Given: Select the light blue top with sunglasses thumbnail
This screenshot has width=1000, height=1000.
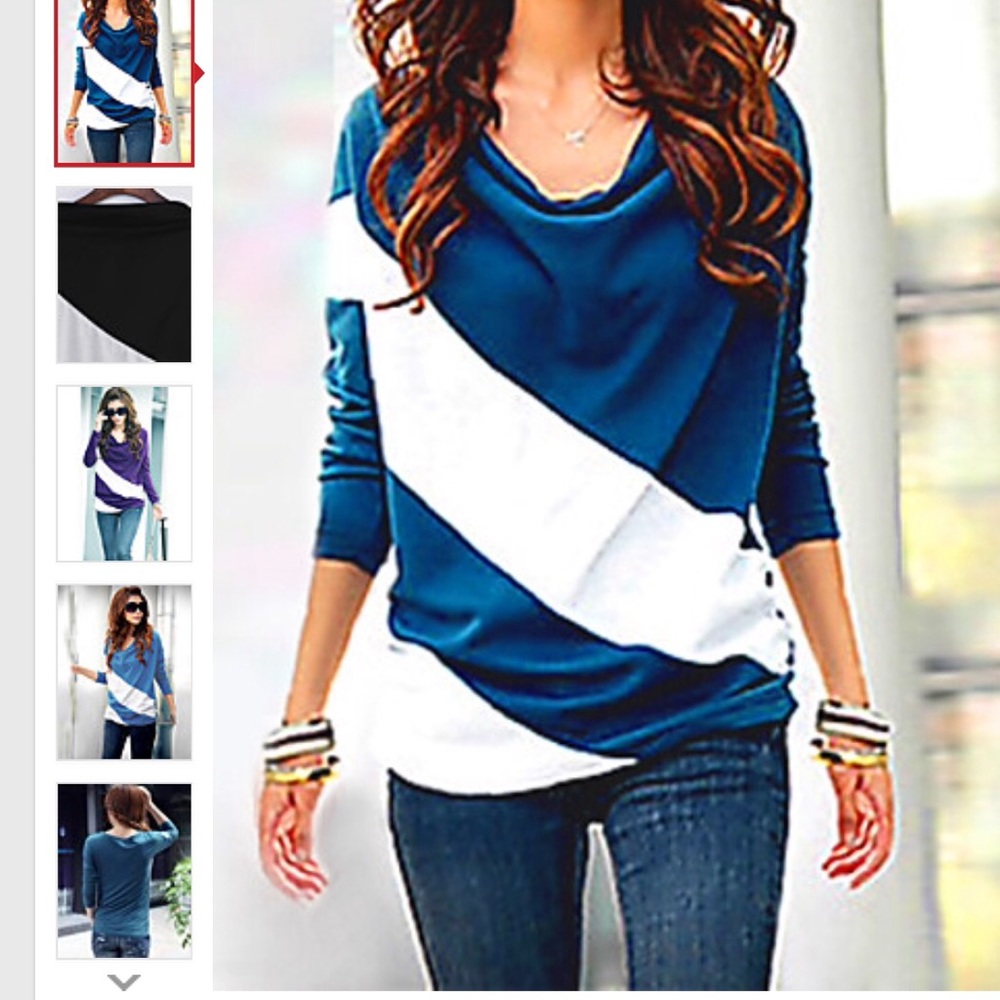Looking at the screenshot, I should click(124, 672).
